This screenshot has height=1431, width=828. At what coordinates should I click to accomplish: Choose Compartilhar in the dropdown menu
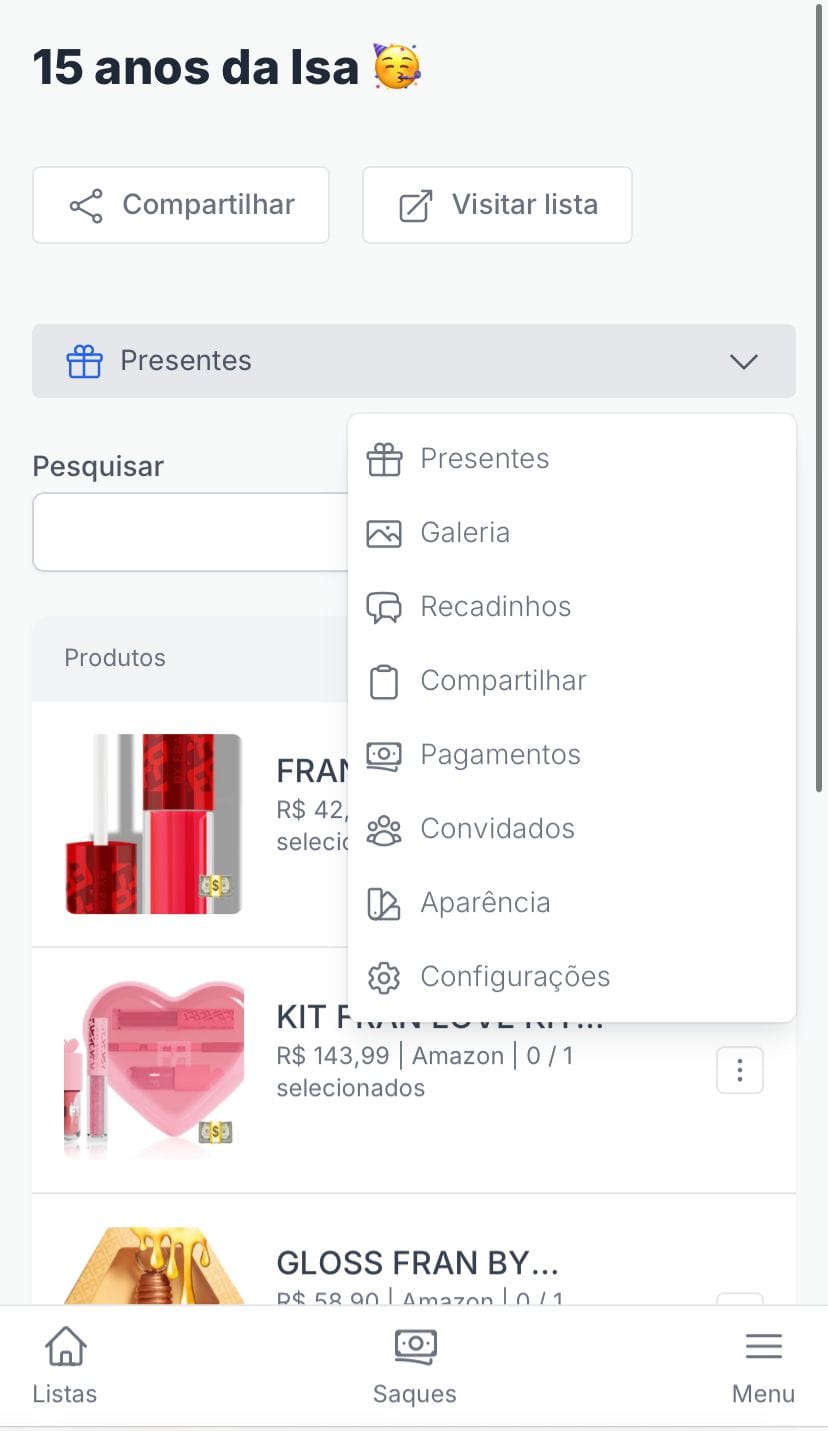[x=572, y=681]
